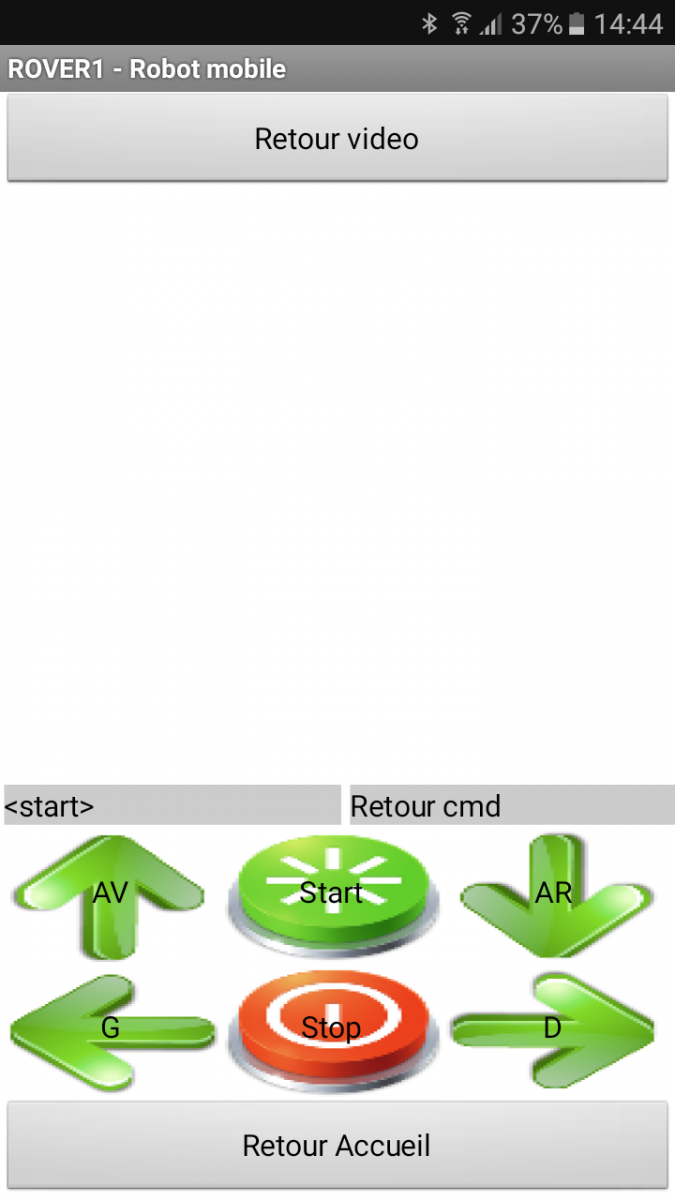
Task: Tap the Retour video button
Action: coord(337,138)
